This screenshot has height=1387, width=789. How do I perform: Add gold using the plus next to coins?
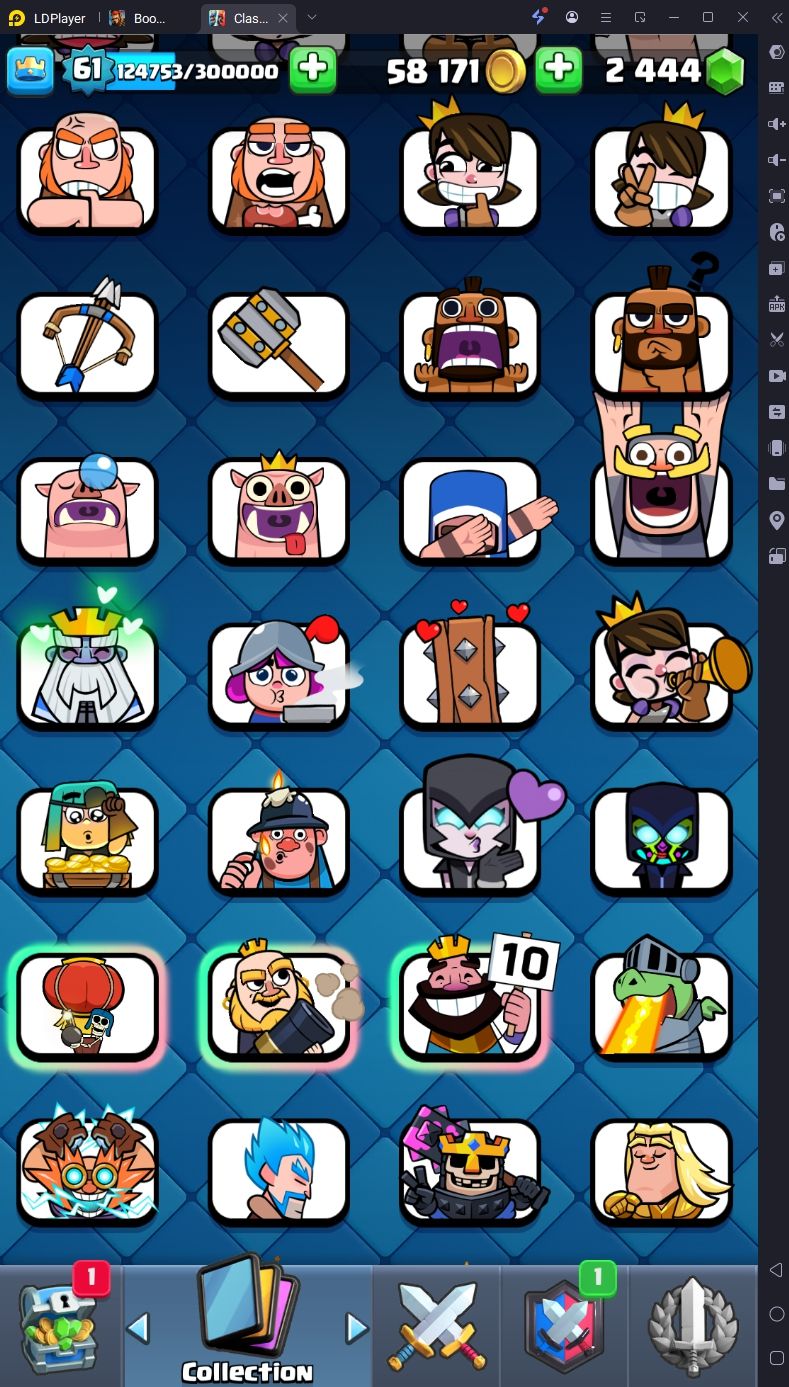(x=560, y=70)
